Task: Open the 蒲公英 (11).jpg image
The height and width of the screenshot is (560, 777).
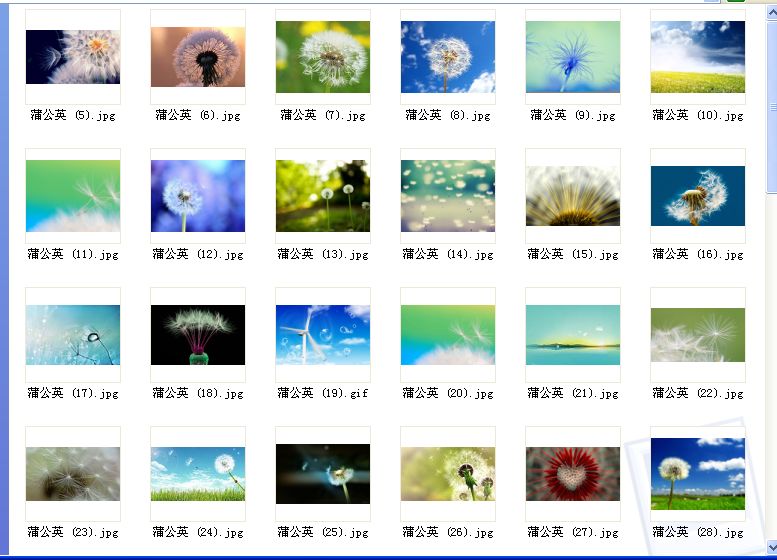Action: point(72,196)
